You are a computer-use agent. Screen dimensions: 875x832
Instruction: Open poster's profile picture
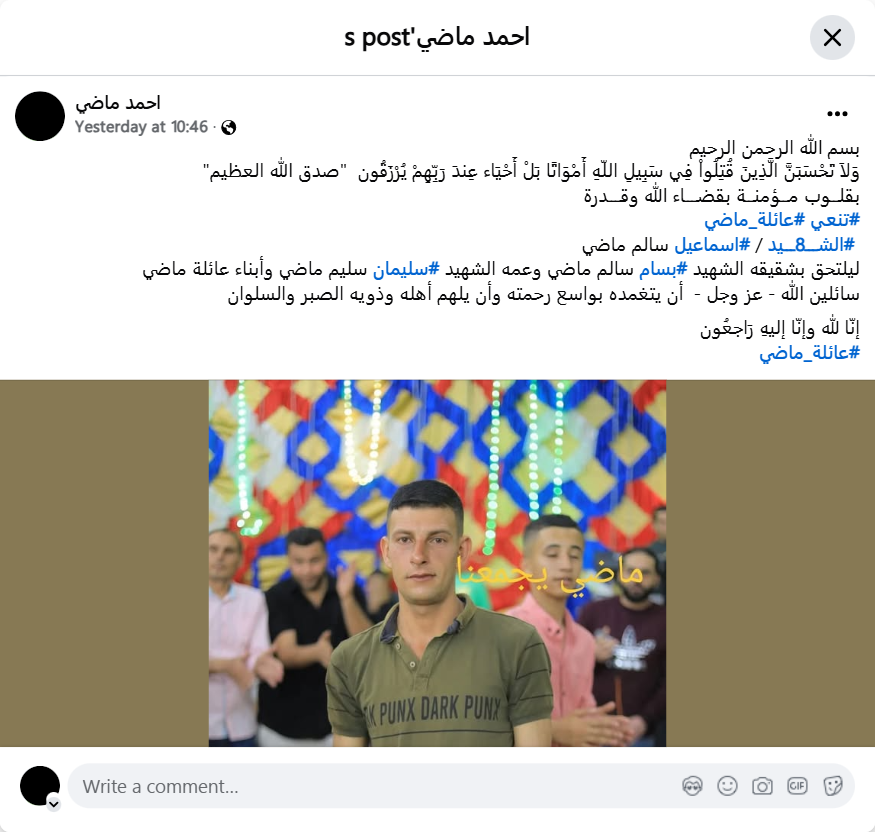(40, 116)
